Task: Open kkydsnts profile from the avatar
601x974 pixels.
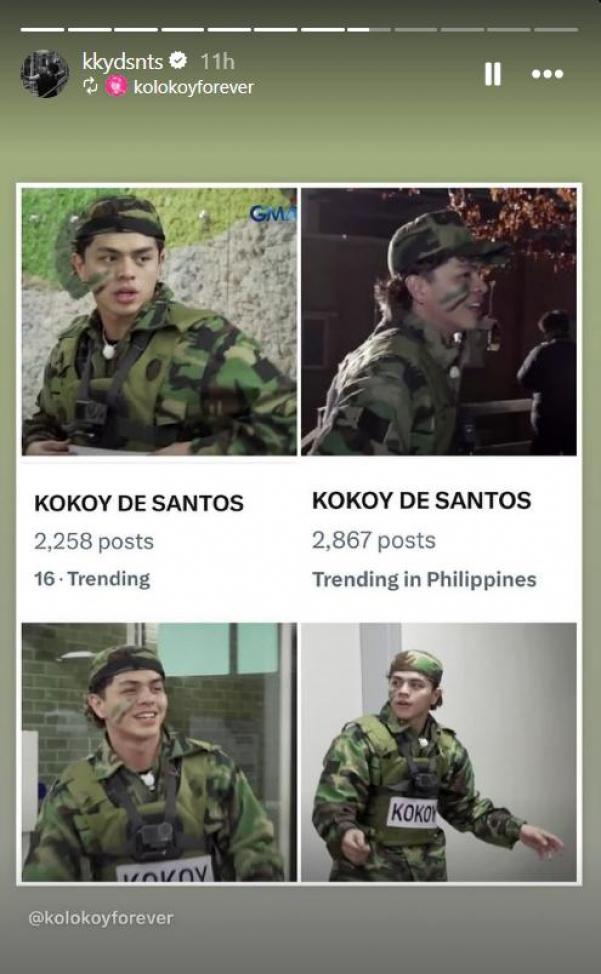Action: coord(45,74)
